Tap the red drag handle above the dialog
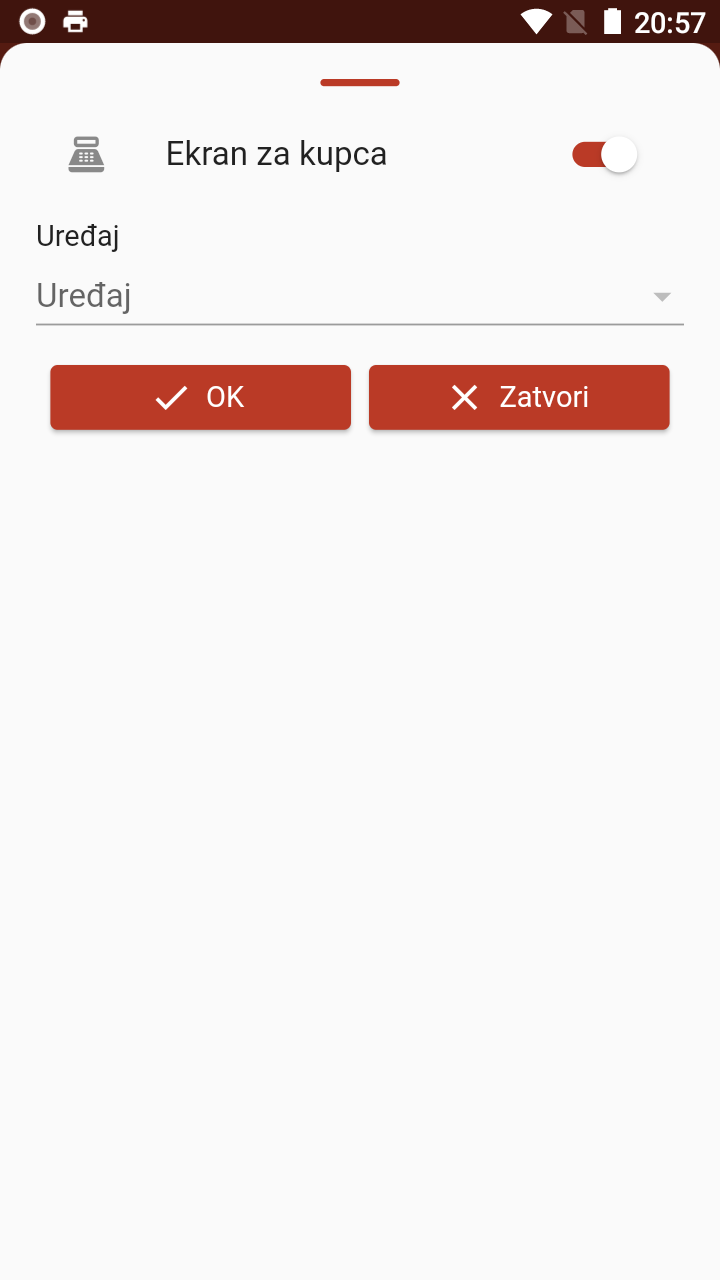 [360, 82]
